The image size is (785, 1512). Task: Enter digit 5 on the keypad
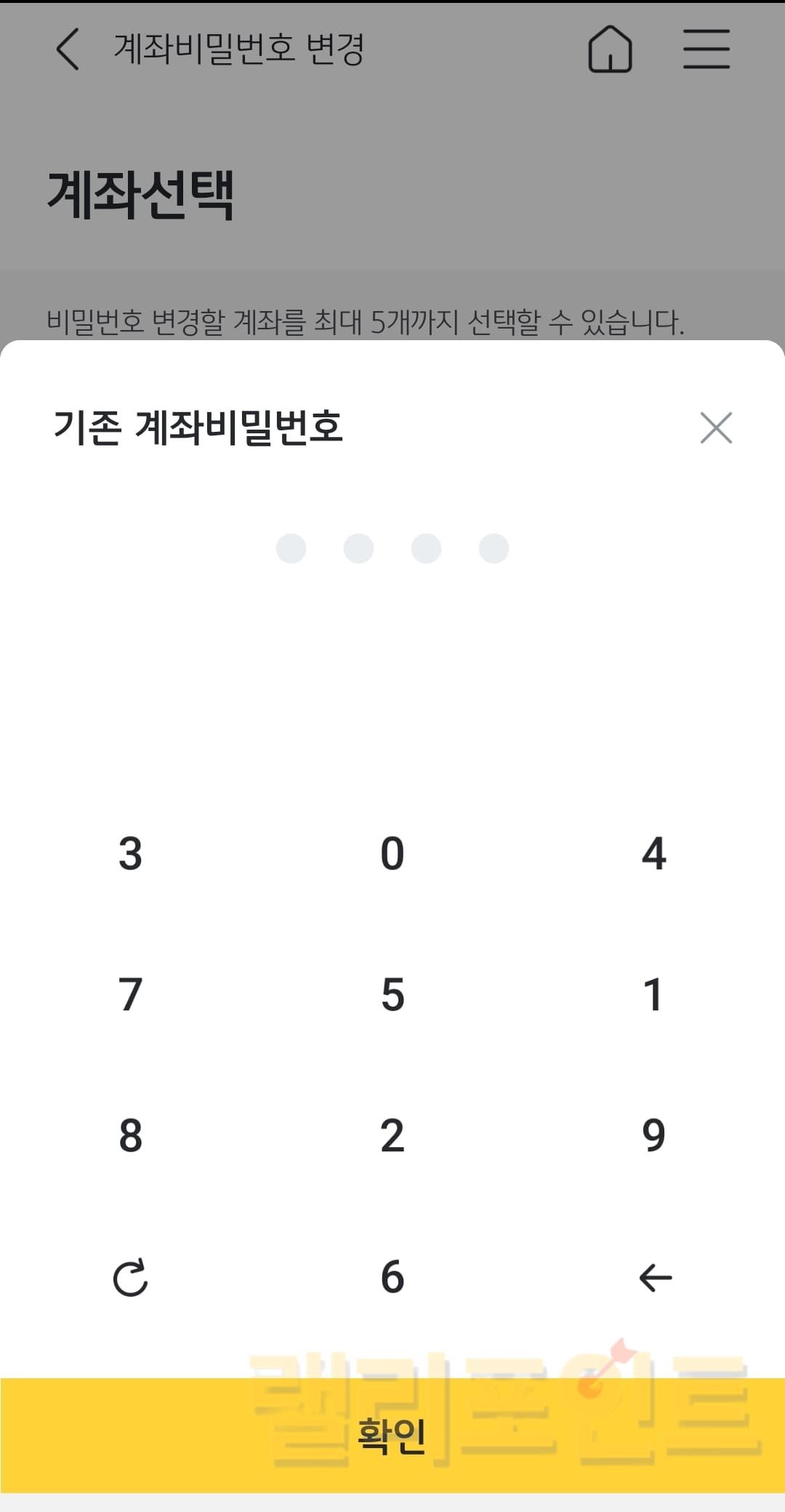click(392, 994)
